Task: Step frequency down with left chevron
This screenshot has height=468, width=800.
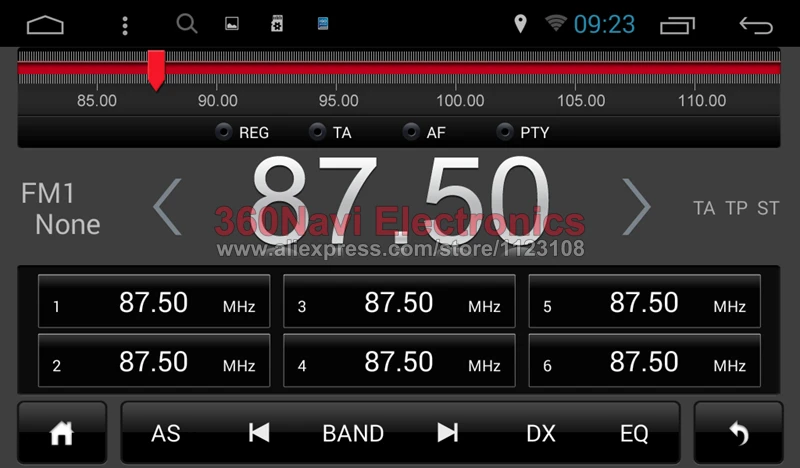Action: click(167, 207)
